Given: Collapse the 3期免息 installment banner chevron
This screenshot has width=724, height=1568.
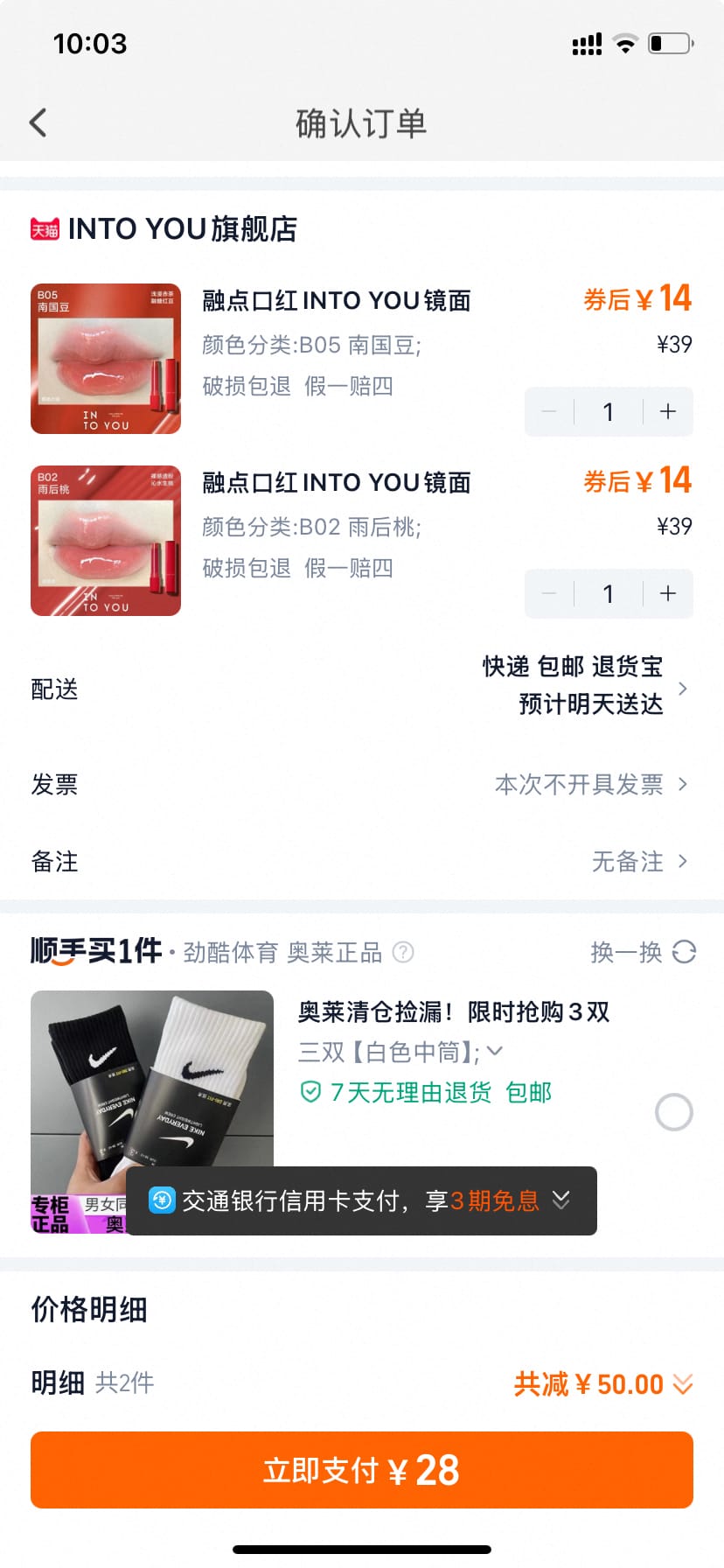Looking at the screenshot, I should [563, 1200].
